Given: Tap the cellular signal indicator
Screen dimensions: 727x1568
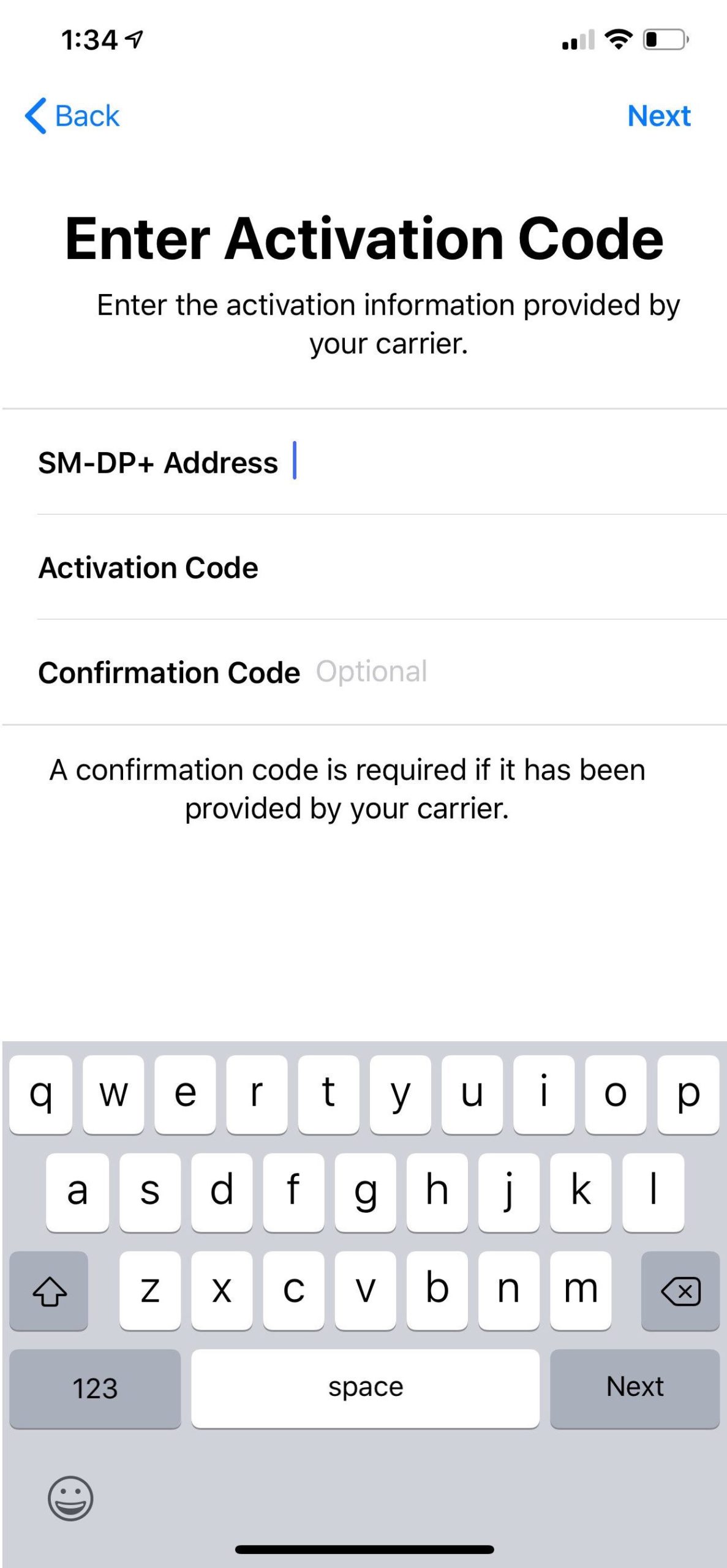Looking at the screenshot, I should point(578,40).
